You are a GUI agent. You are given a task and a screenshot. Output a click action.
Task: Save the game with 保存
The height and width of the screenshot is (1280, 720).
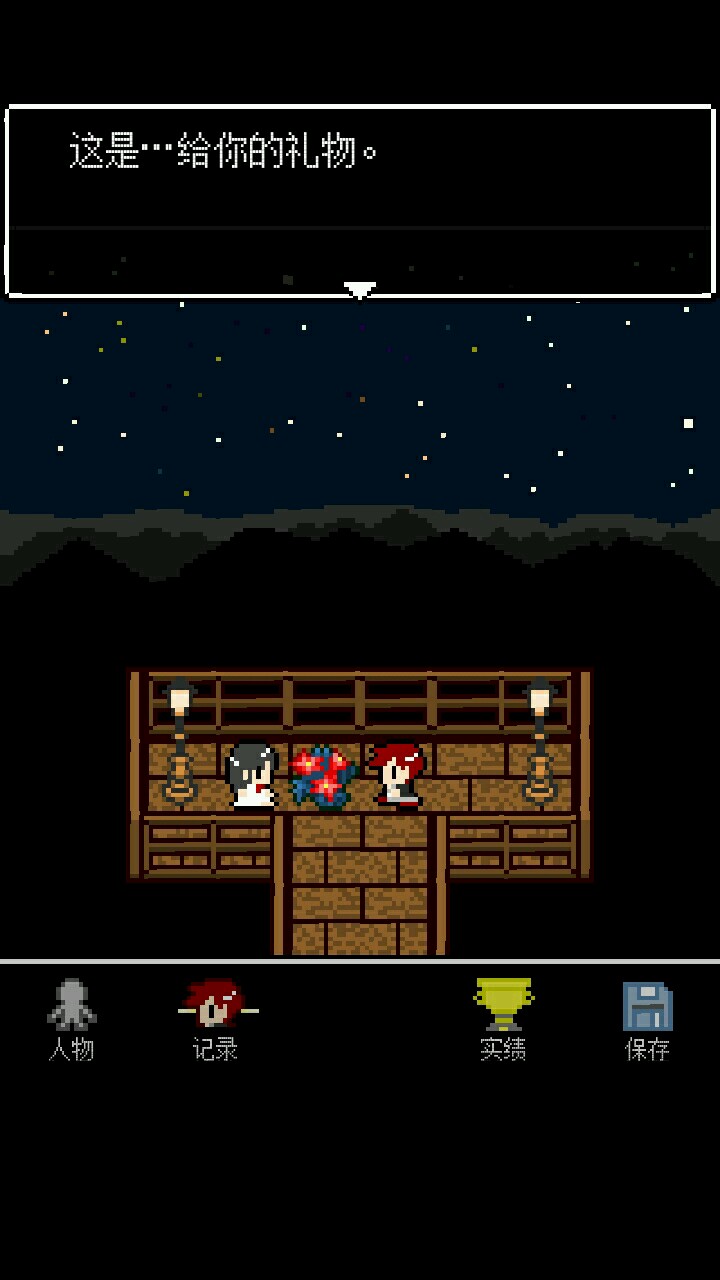point(647,1018)
